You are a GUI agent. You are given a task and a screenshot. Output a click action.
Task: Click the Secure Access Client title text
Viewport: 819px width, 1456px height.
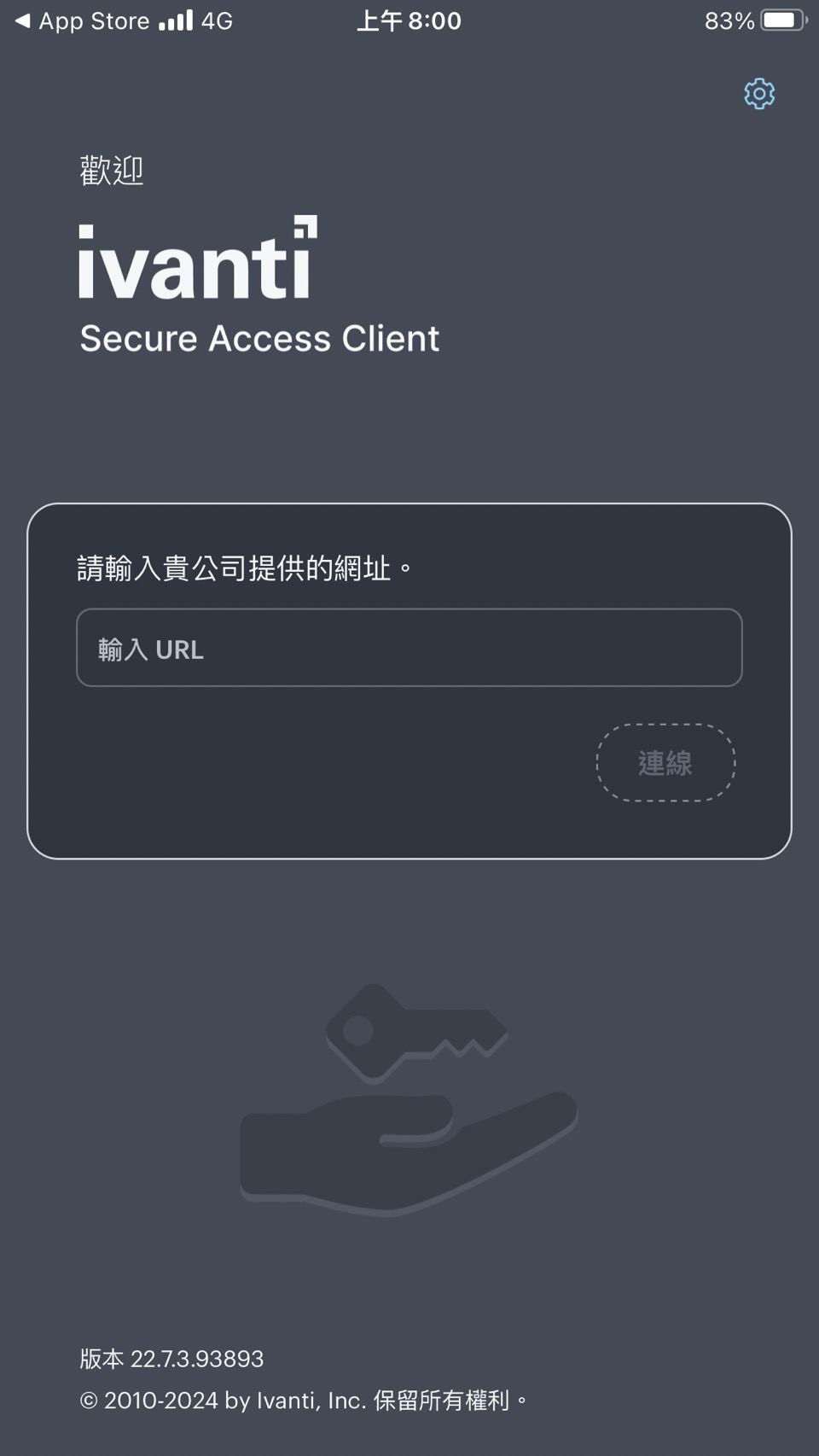pyautogui.click(x=259, y=339)
